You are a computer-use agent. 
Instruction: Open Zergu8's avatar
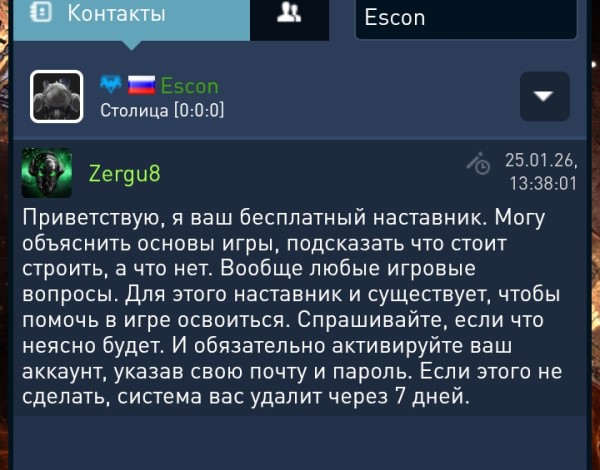coord(47,173)
